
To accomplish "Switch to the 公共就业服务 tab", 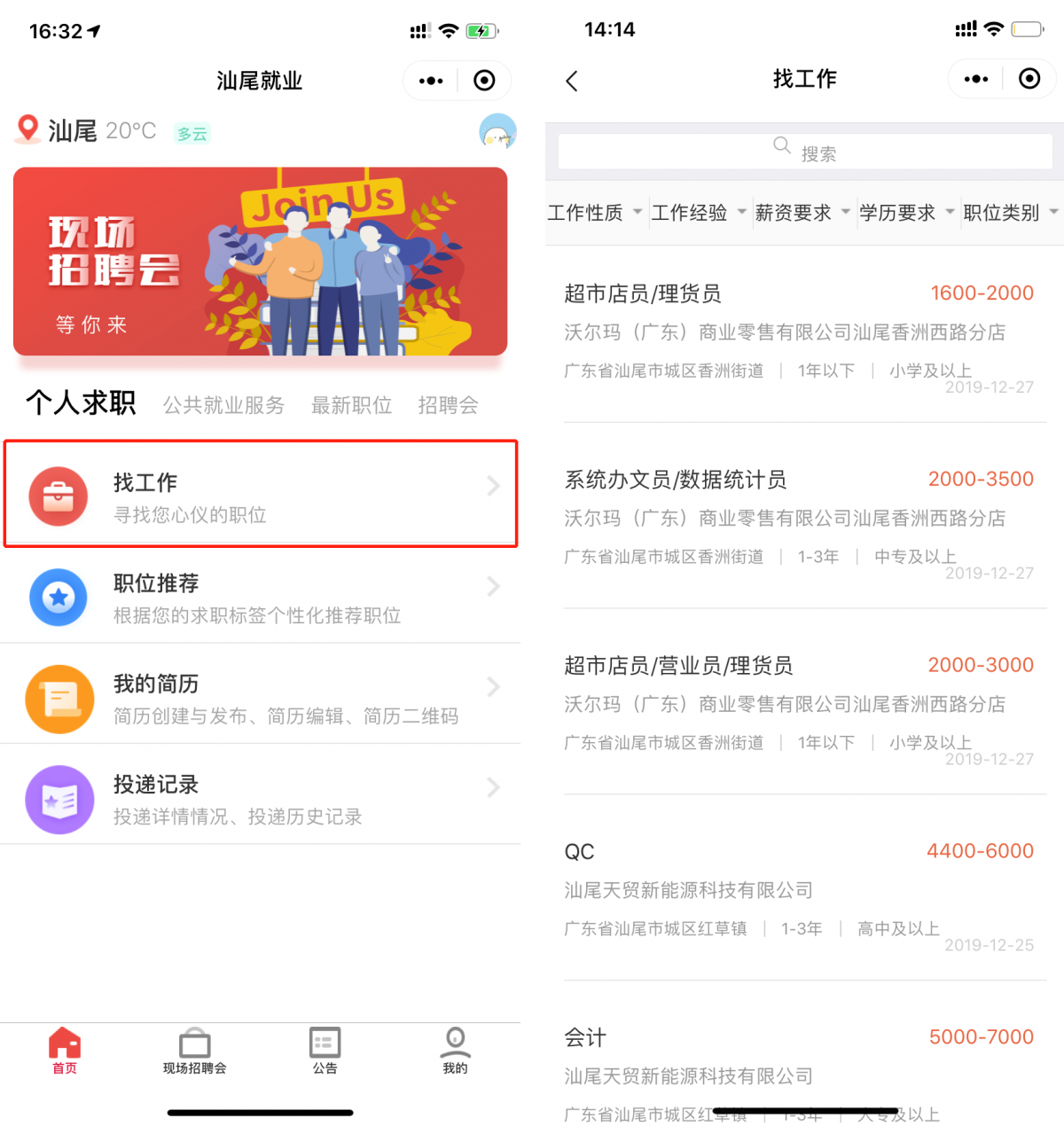I will tap(223, 405).
